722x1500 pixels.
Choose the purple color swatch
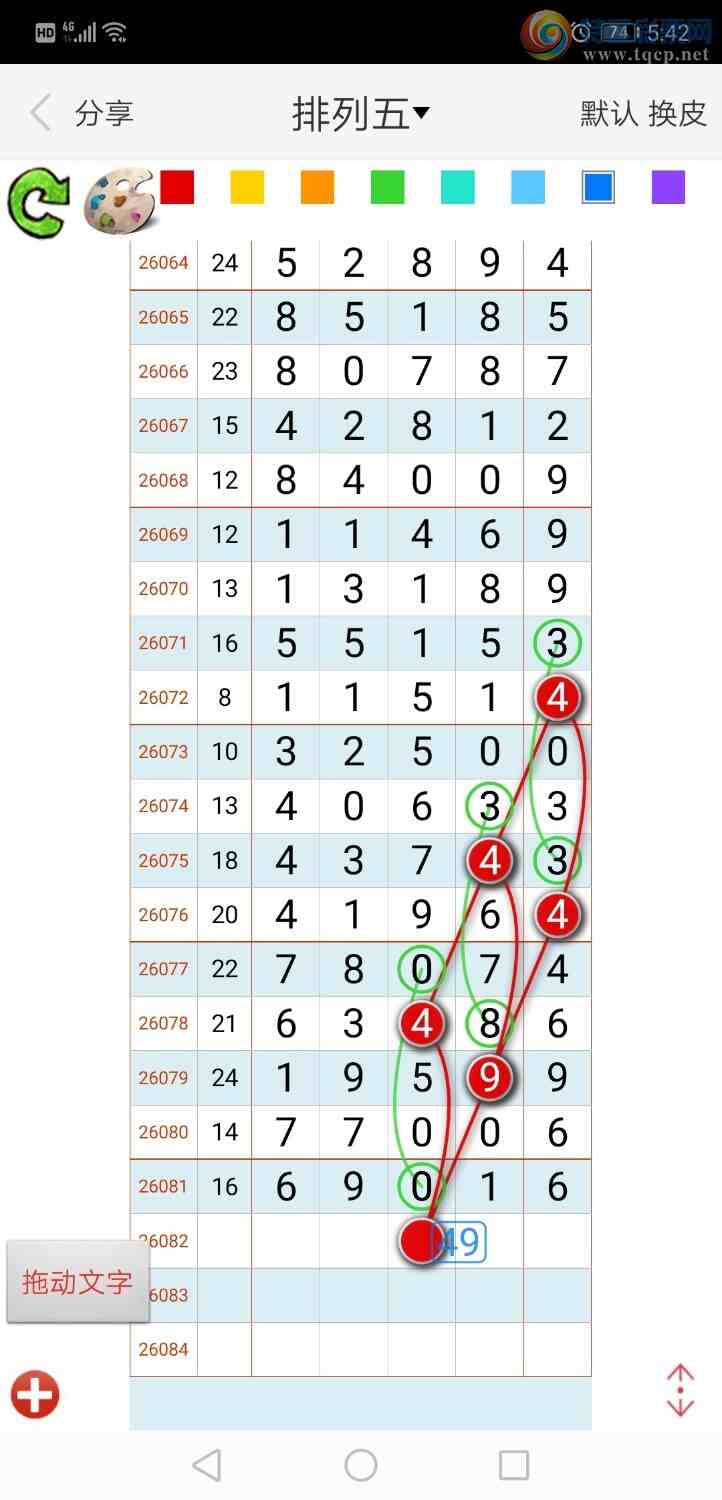[x=668, y=188]
